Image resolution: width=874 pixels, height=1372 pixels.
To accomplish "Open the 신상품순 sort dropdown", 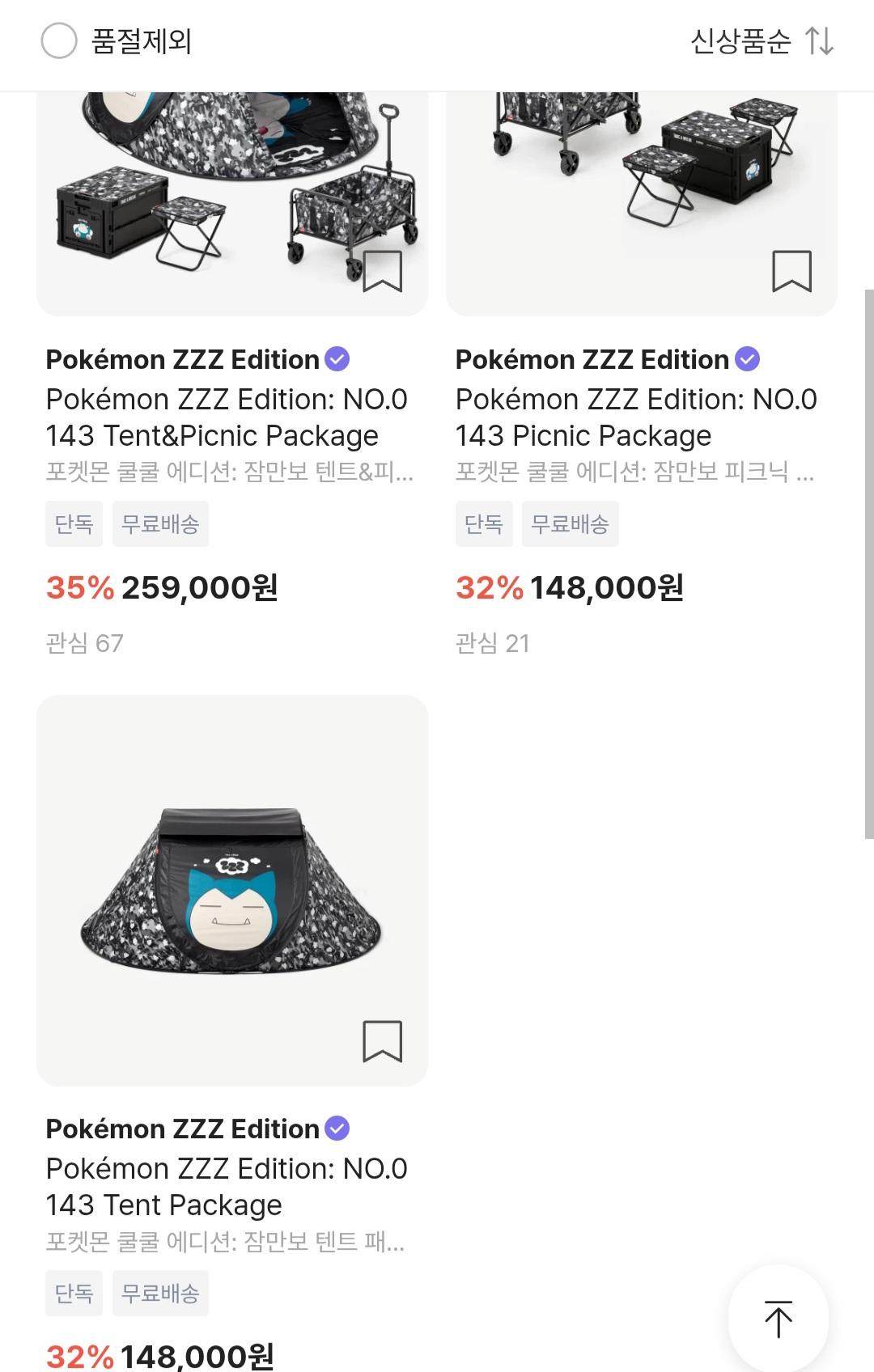I will tap(761, 41).
